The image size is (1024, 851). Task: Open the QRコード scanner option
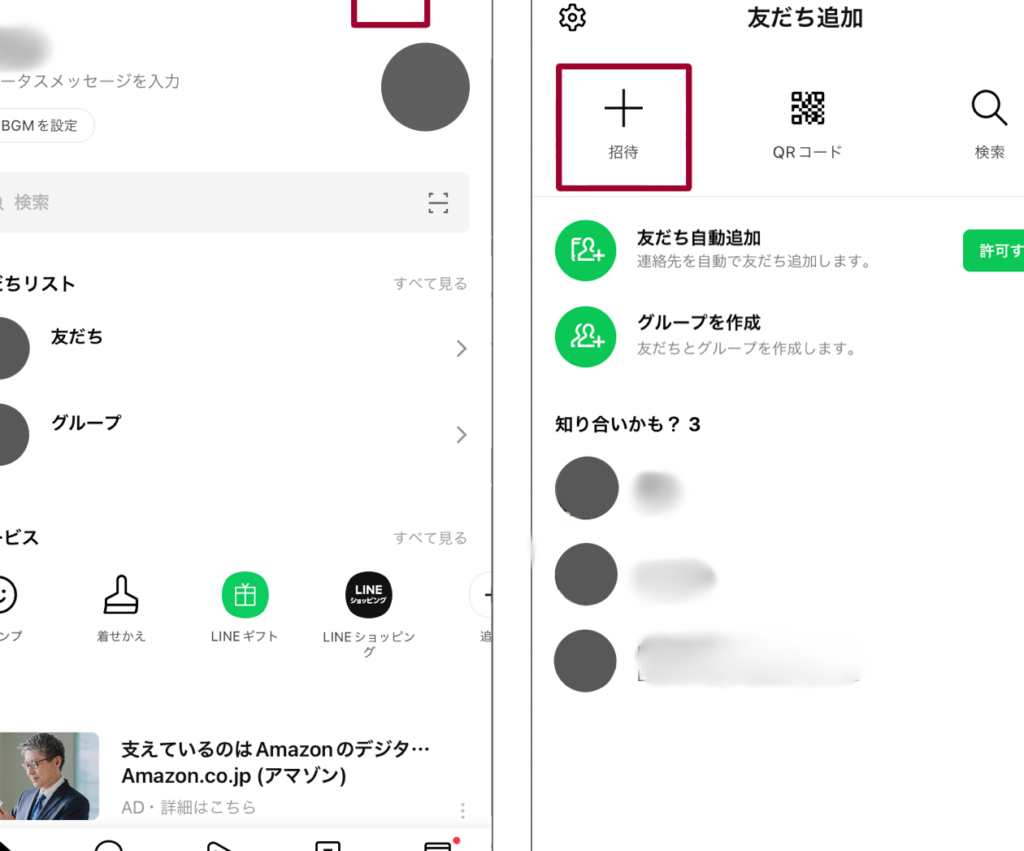click(x=807, y=126)
